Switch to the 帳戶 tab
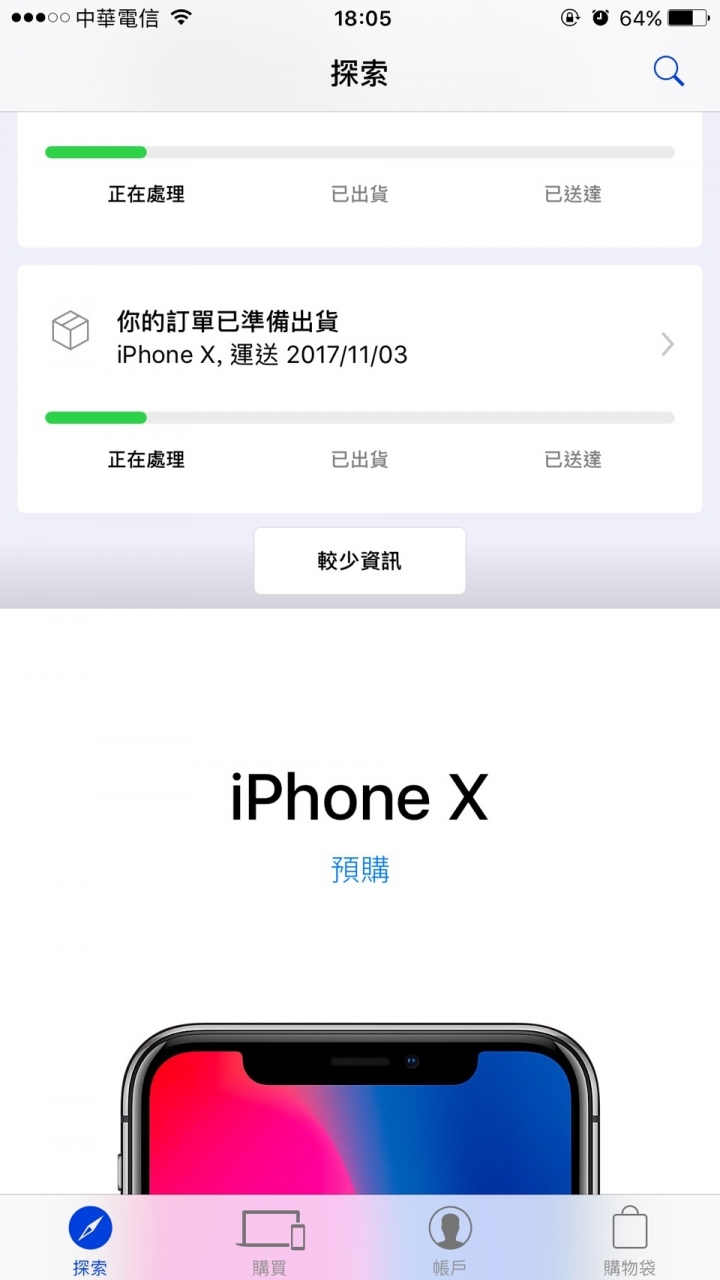720x1280 pixels. [450, 1240]
